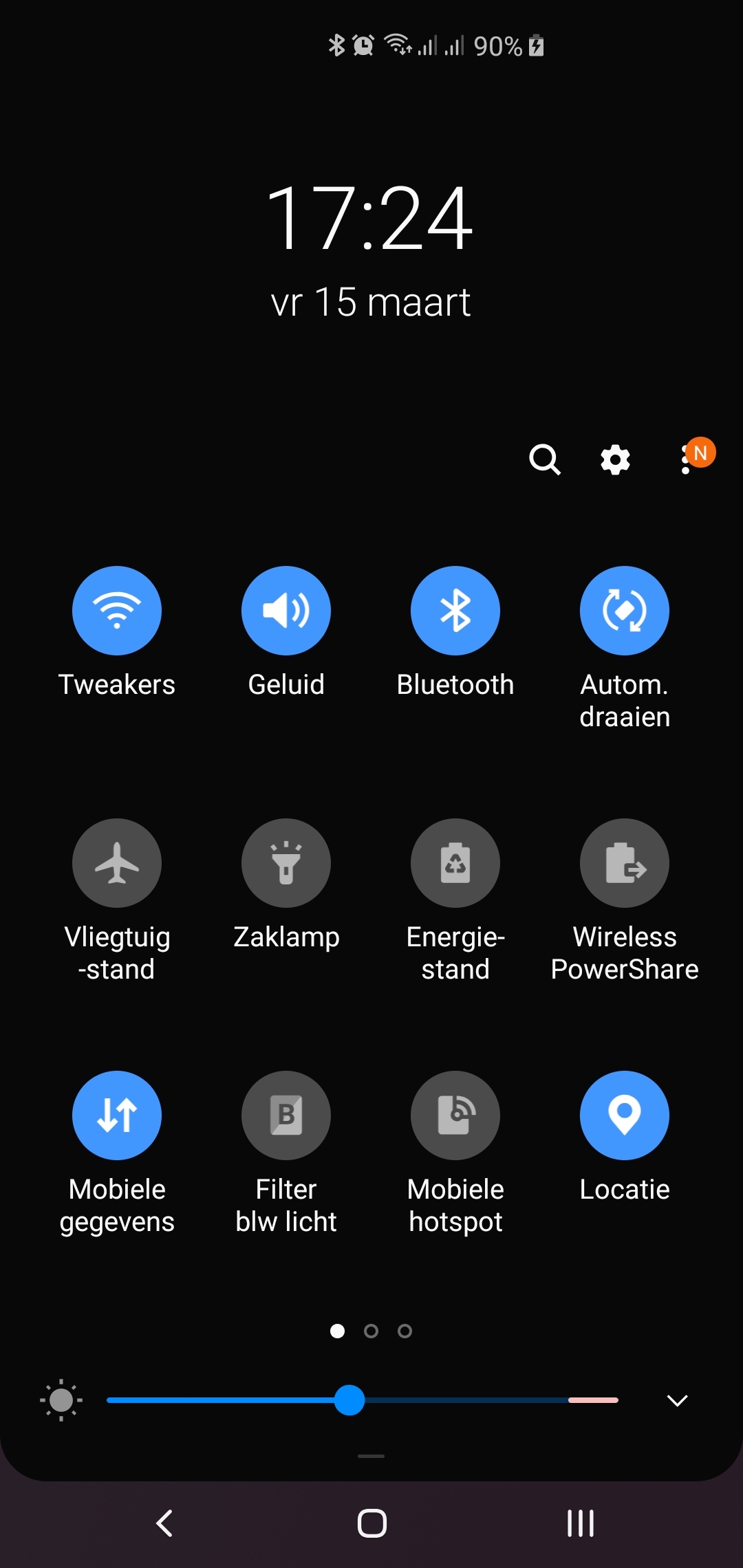The width and height of the screenshot is (743, 1568).
Task: Enable Energiestand power saving
Action: 455,863
